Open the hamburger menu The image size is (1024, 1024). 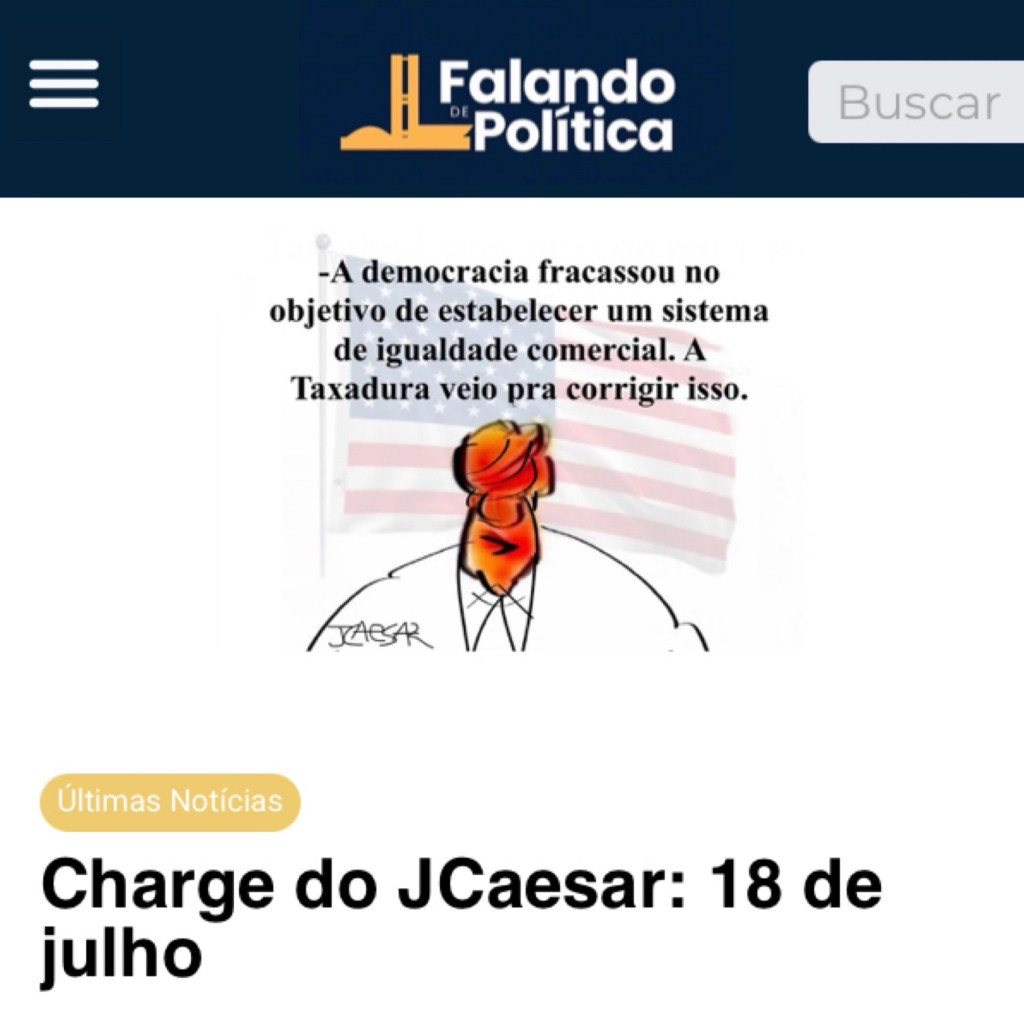(x=64, y=84)
